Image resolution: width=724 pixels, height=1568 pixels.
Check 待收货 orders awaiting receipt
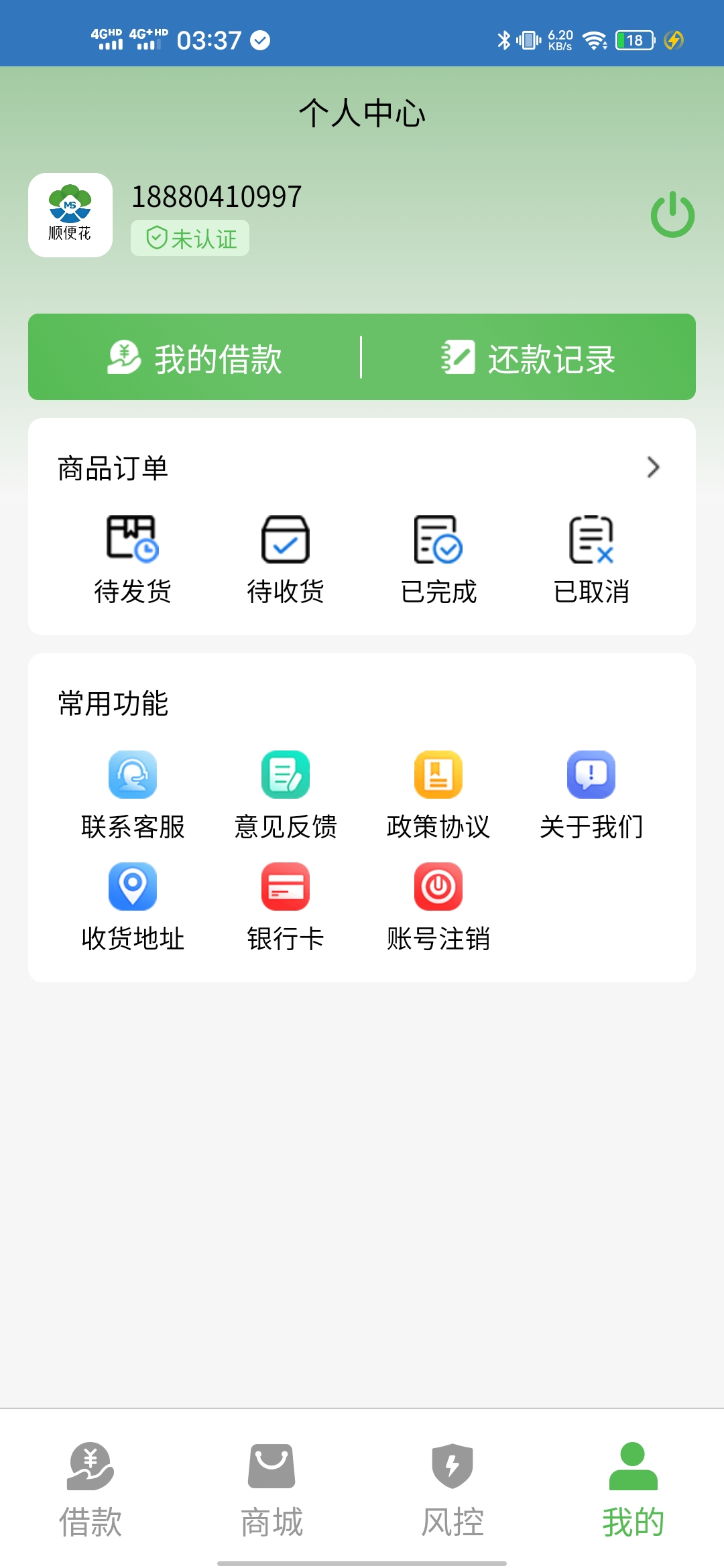click(286, 559)
